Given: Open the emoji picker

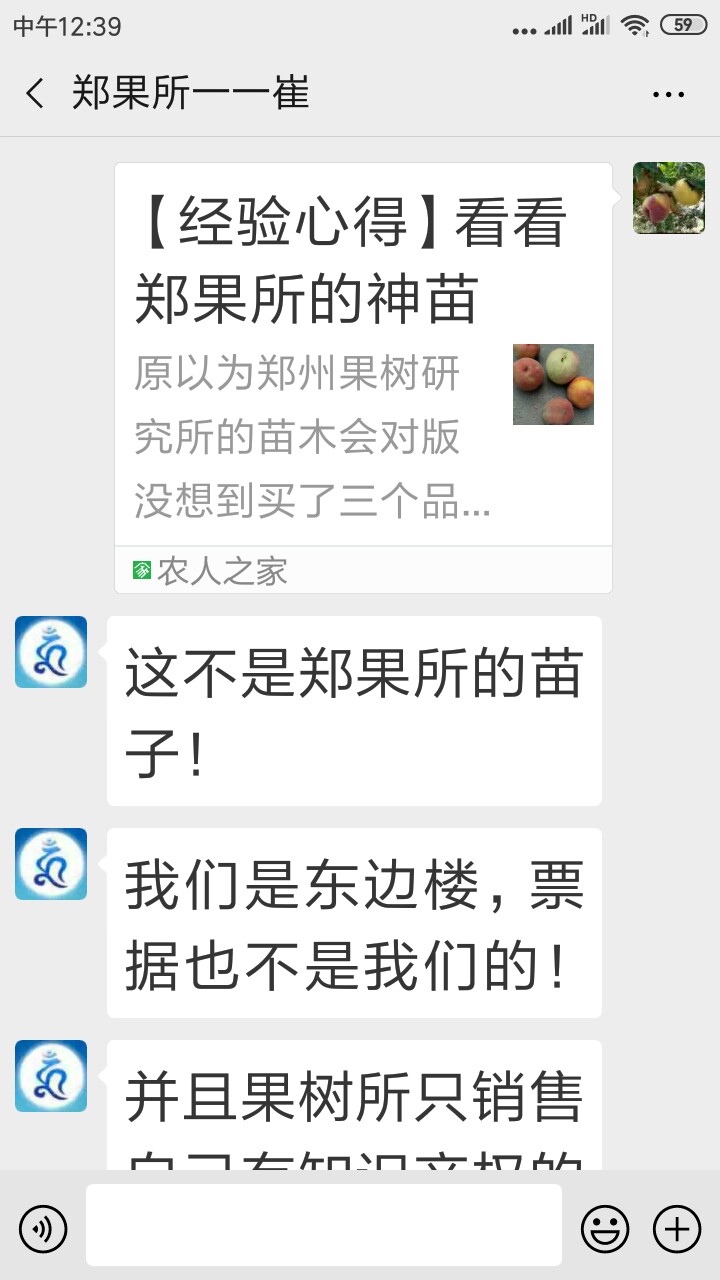Looking at the screenshot, I should coord(605,1227).
